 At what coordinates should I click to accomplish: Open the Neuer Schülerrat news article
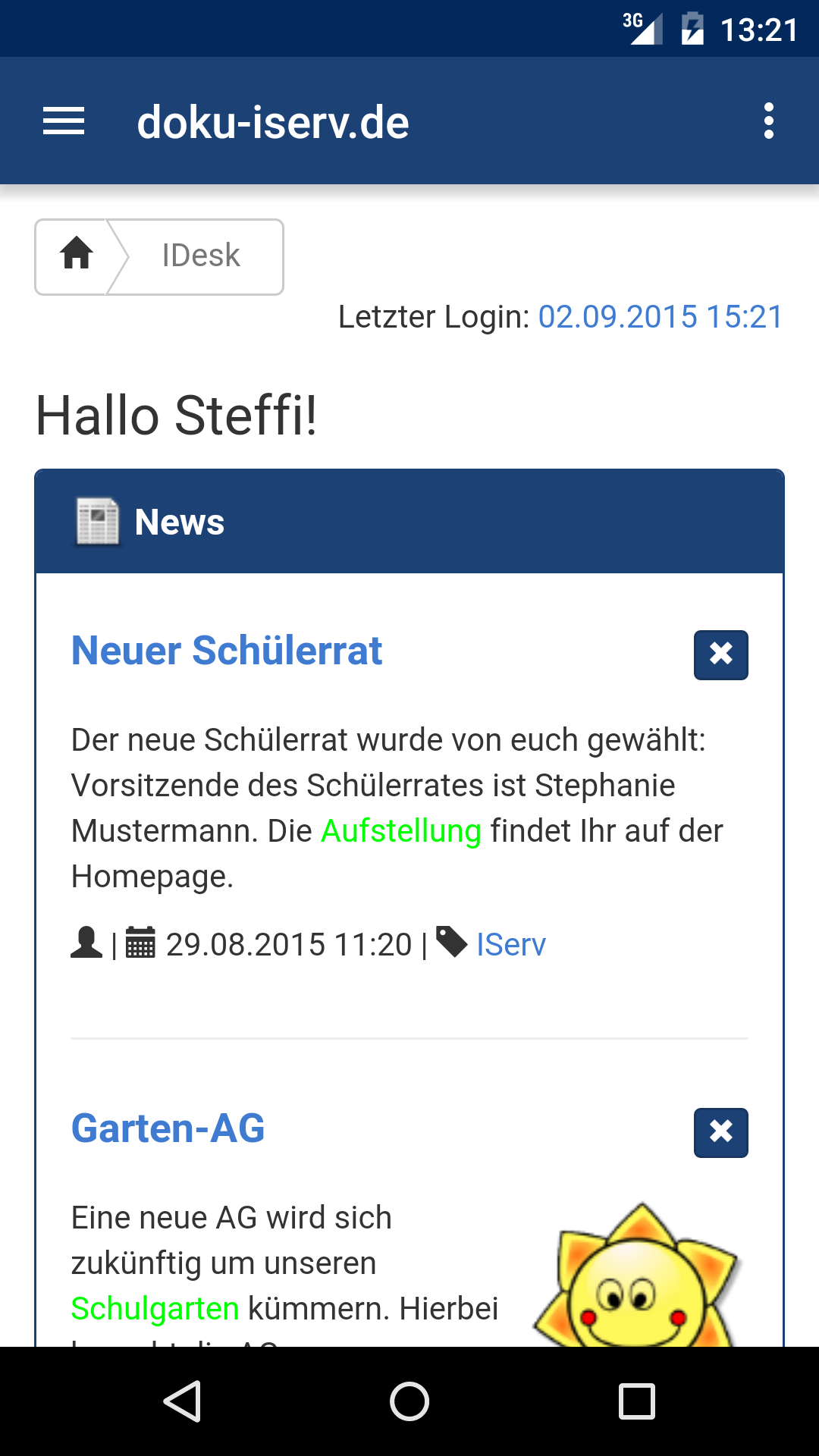pyautogui.click(x=226, y=651)
